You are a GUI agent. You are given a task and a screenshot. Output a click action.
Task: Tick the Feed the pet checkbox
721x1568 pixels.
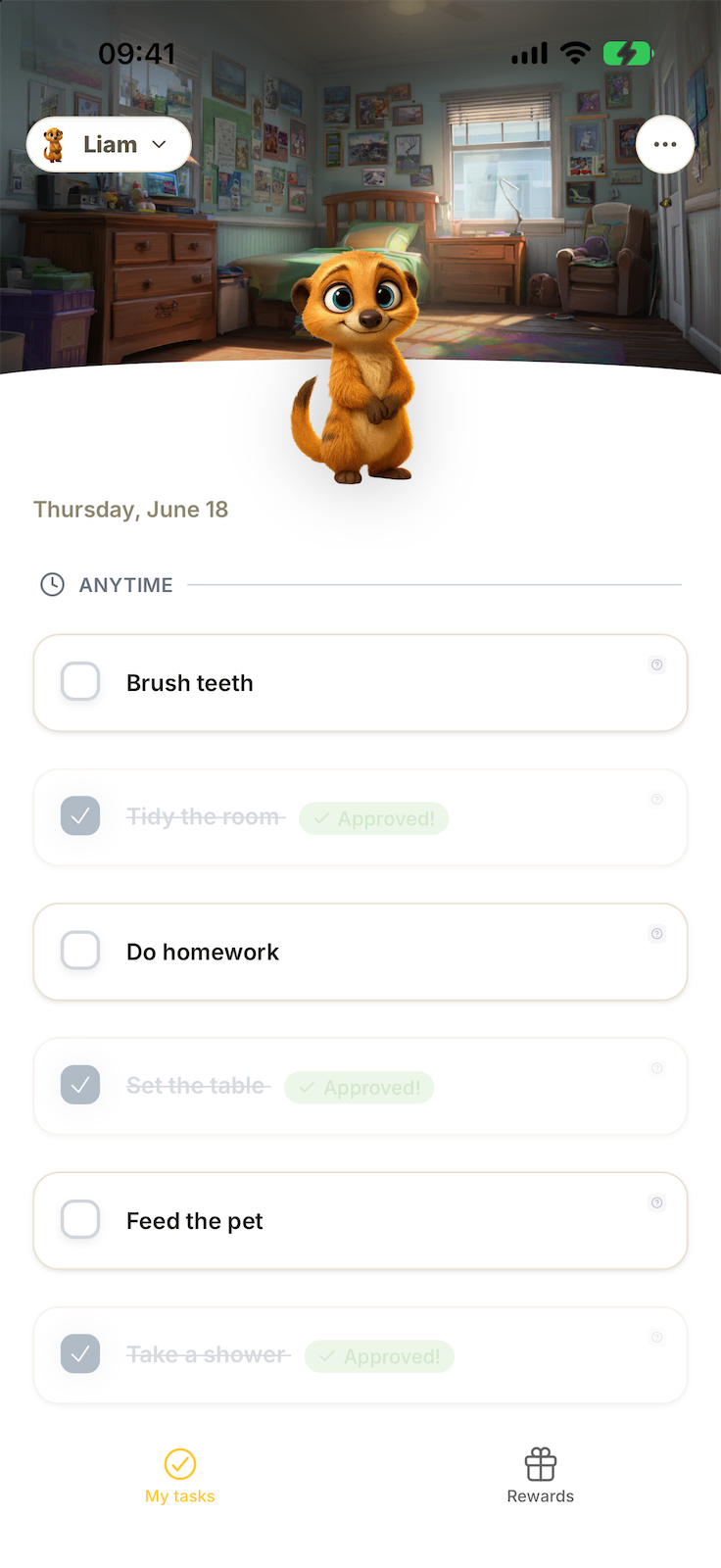(x=80, y=1219)
